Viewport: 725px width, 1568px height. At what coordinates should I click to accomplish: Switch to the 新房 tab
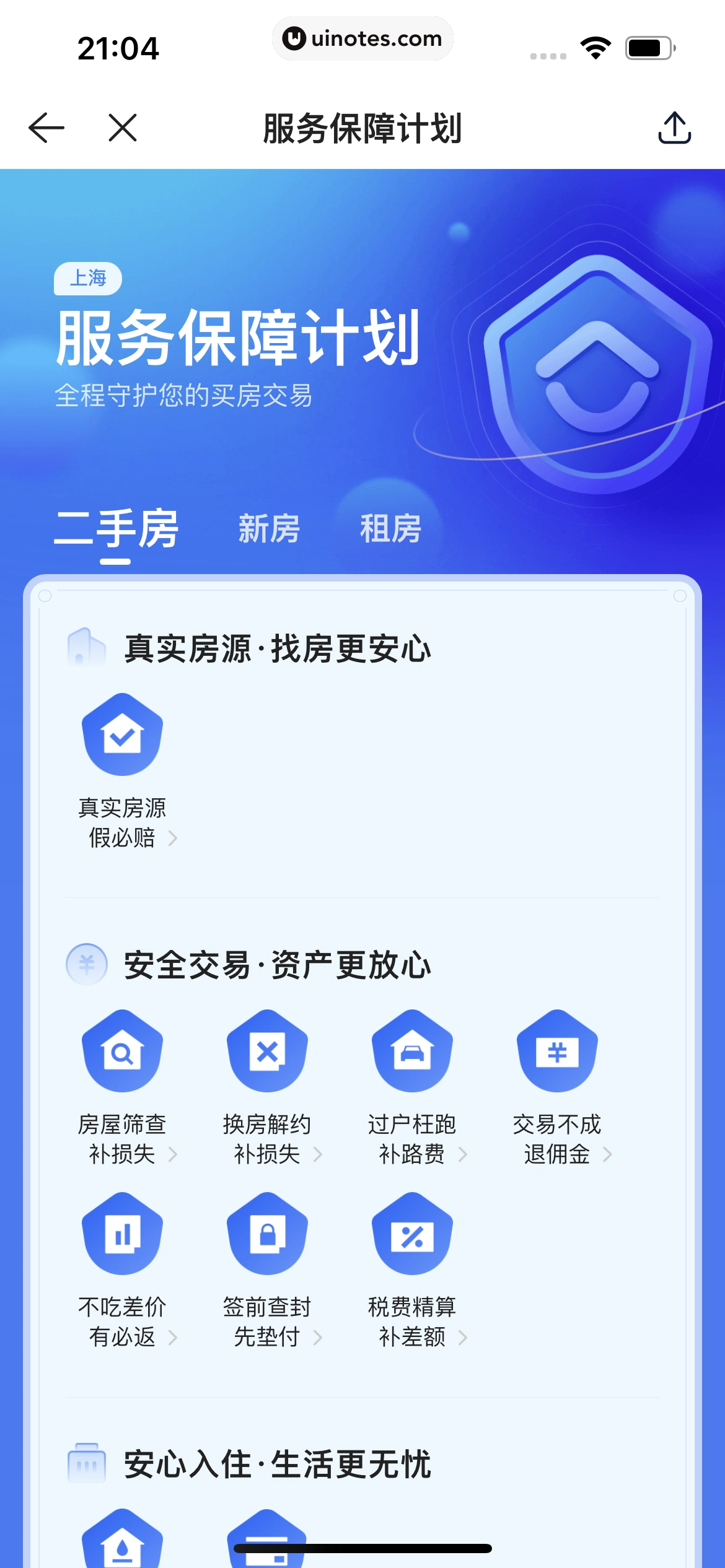(269, 529)
